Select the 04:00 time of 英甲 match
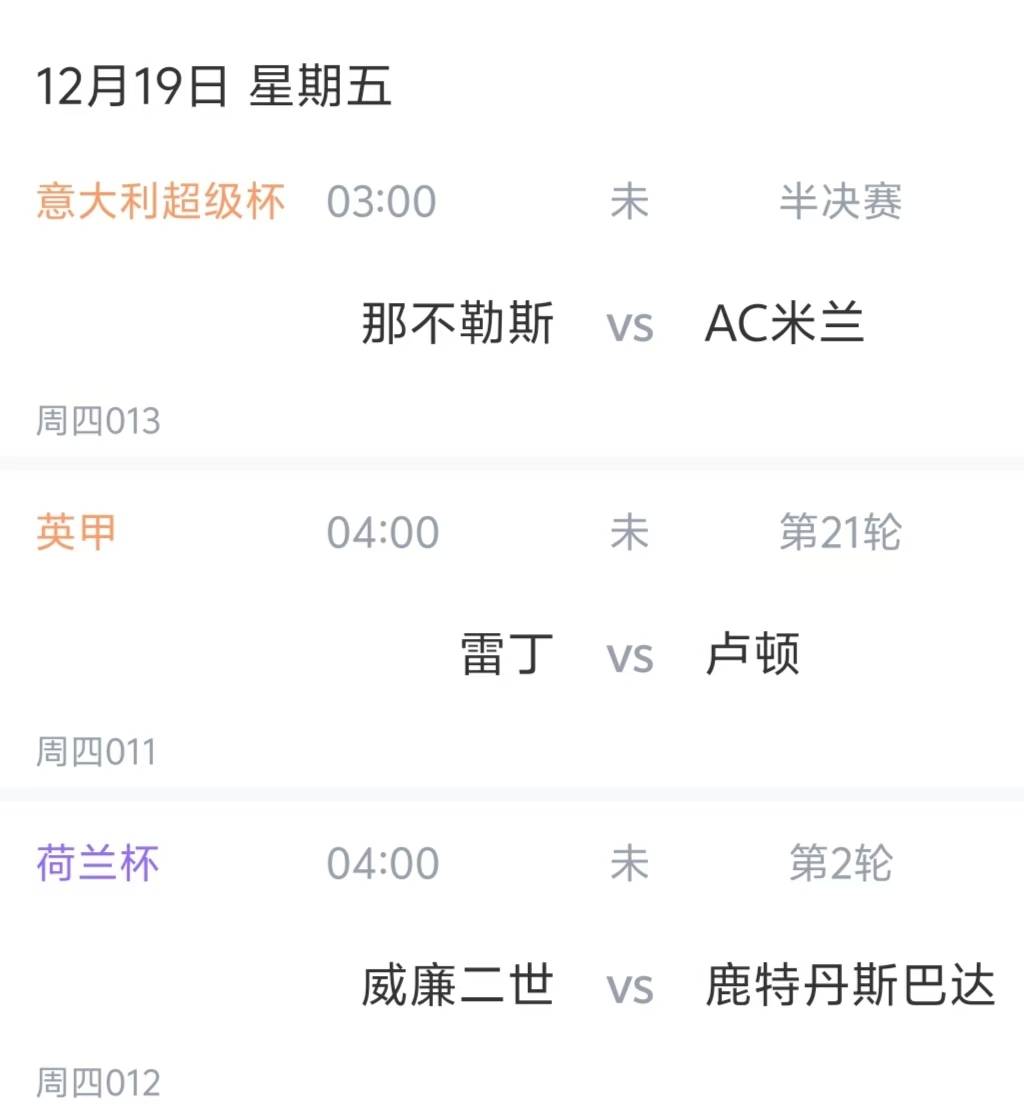 (x=382, y=532)
